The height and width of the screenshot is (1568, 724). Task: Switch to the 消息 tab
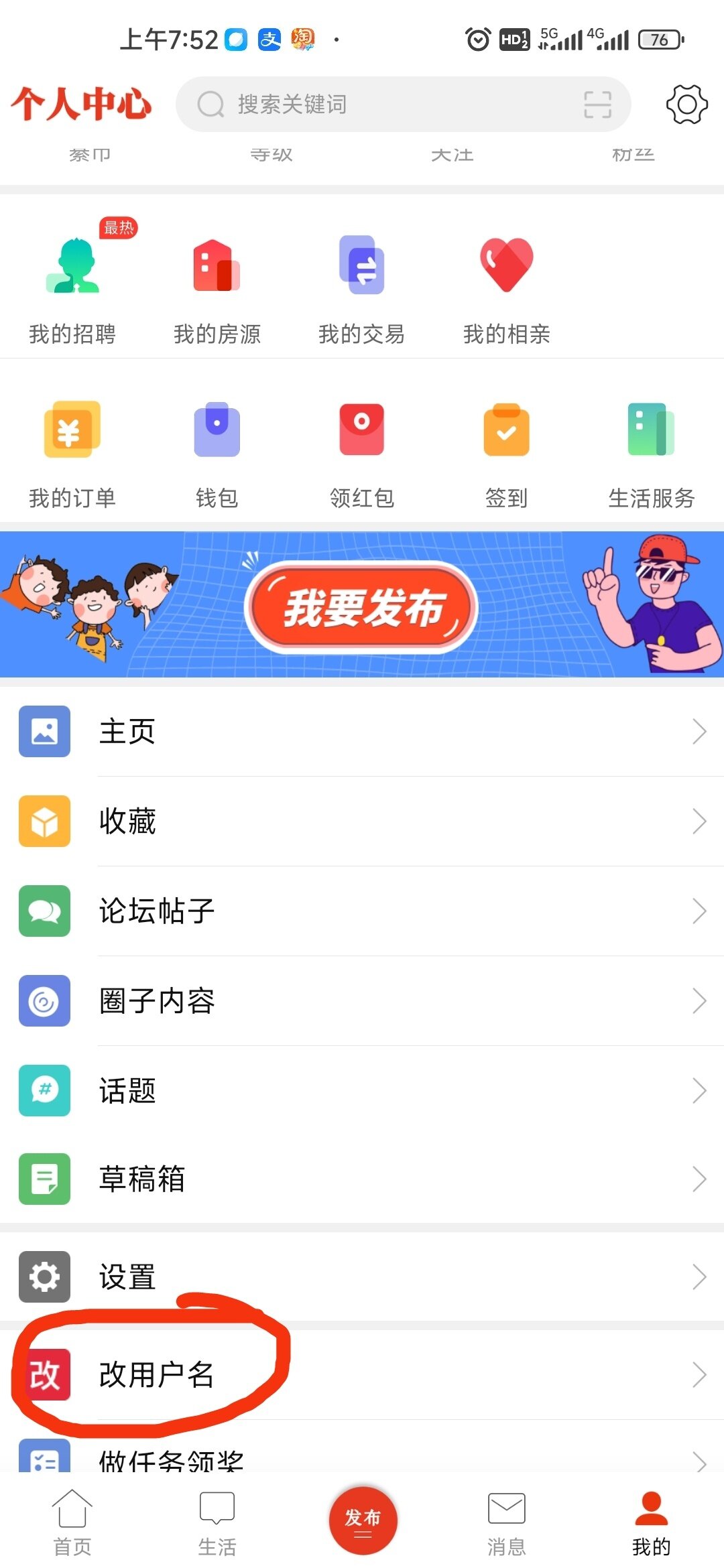pyautogui.click(x=506, y=1520)
